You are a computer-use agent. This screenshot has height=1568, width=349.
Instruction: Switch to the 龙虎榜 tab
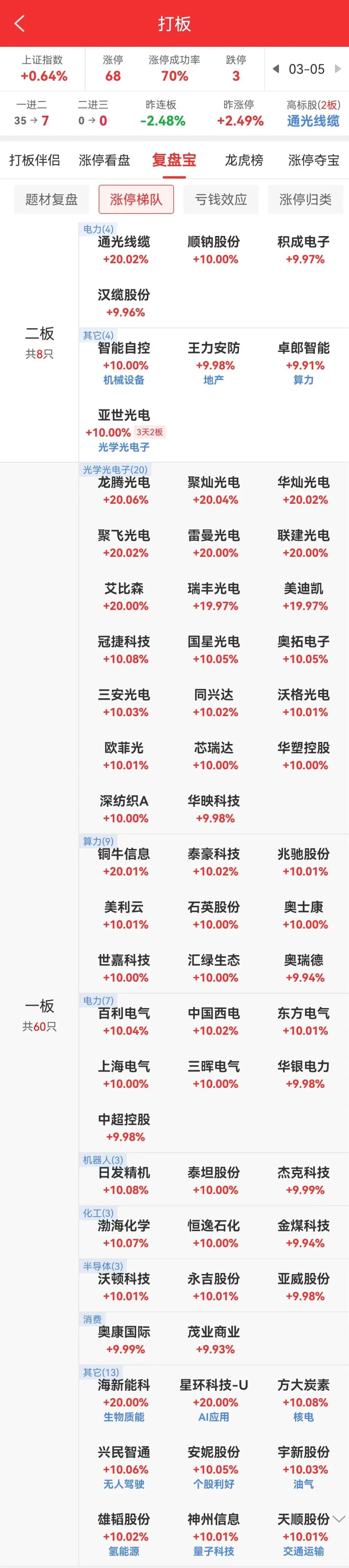point(244,160)
